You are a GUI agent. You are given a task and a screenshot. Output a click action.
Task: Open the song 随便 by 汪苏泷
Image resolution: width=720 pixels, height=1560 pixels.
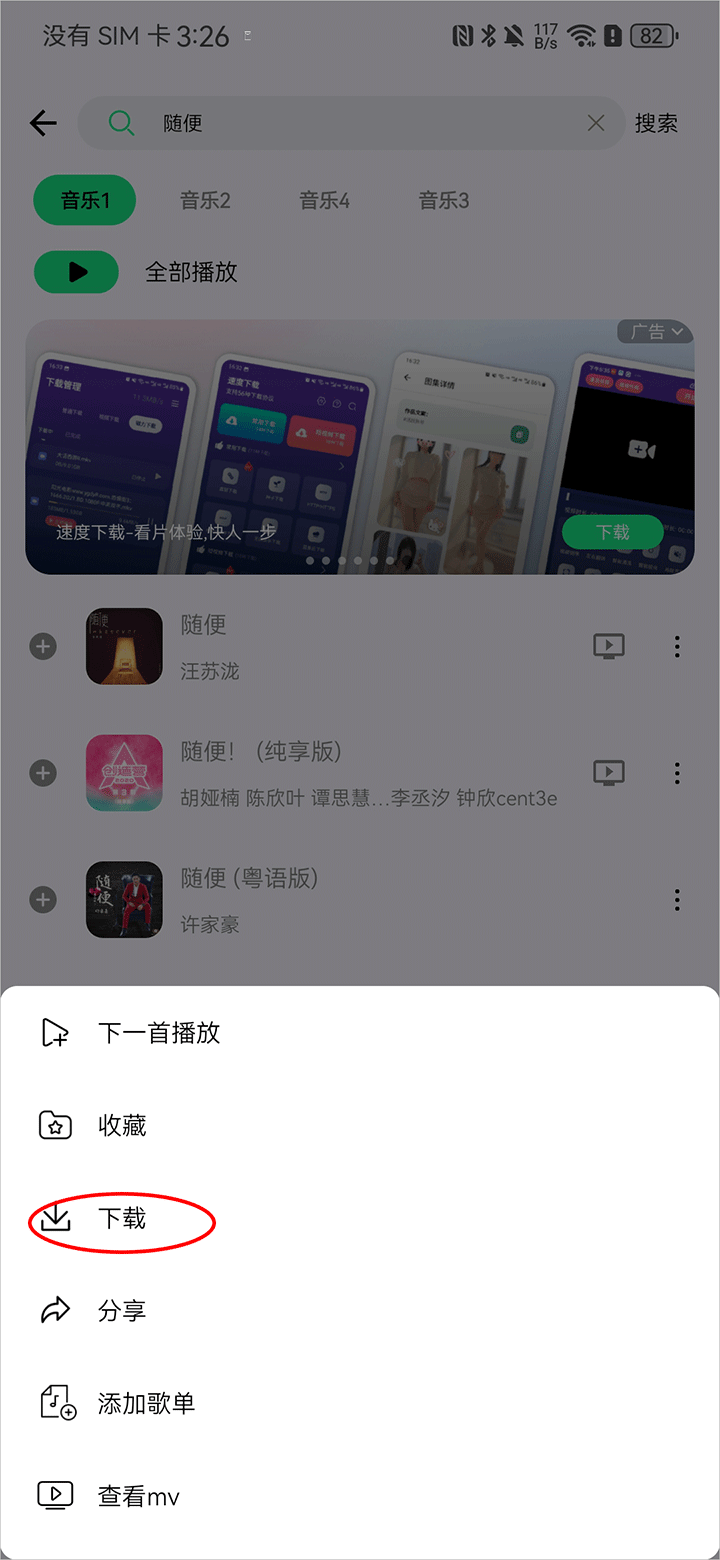click(x=300, y=646)
